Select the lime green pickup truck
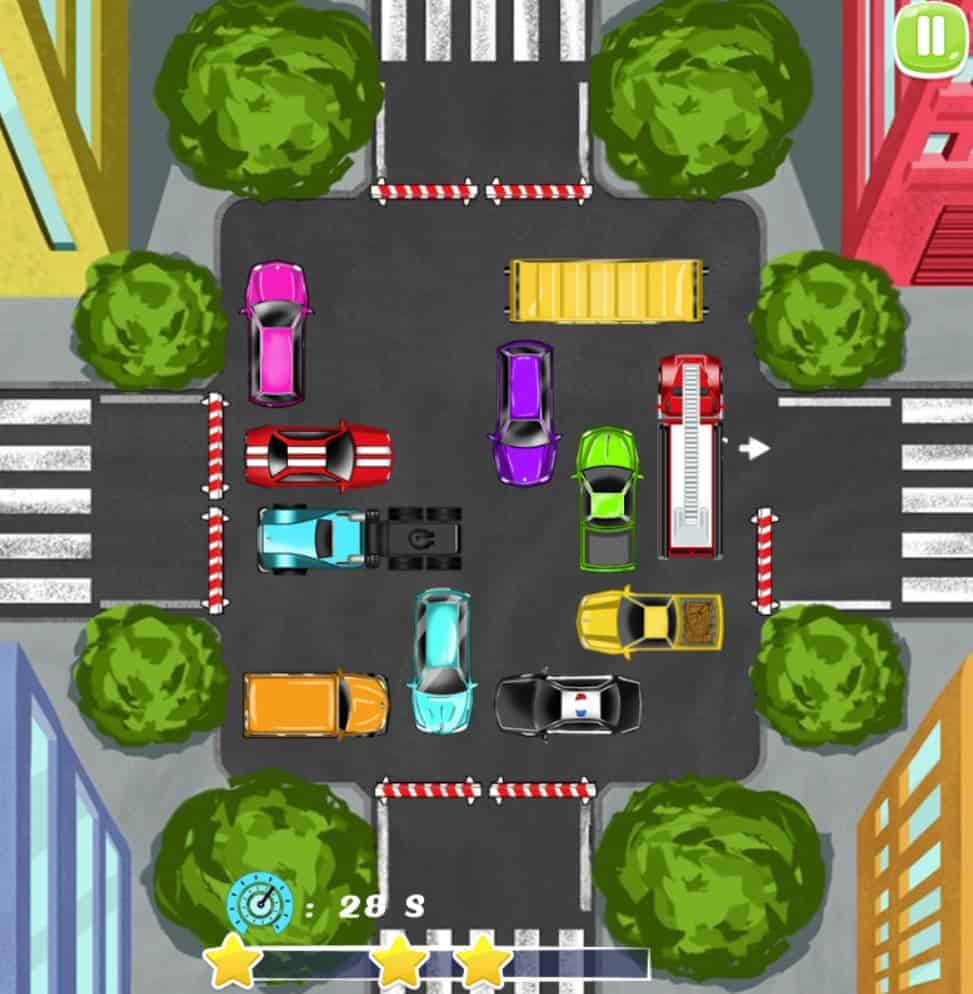973x994 pixels. (607, 498)
